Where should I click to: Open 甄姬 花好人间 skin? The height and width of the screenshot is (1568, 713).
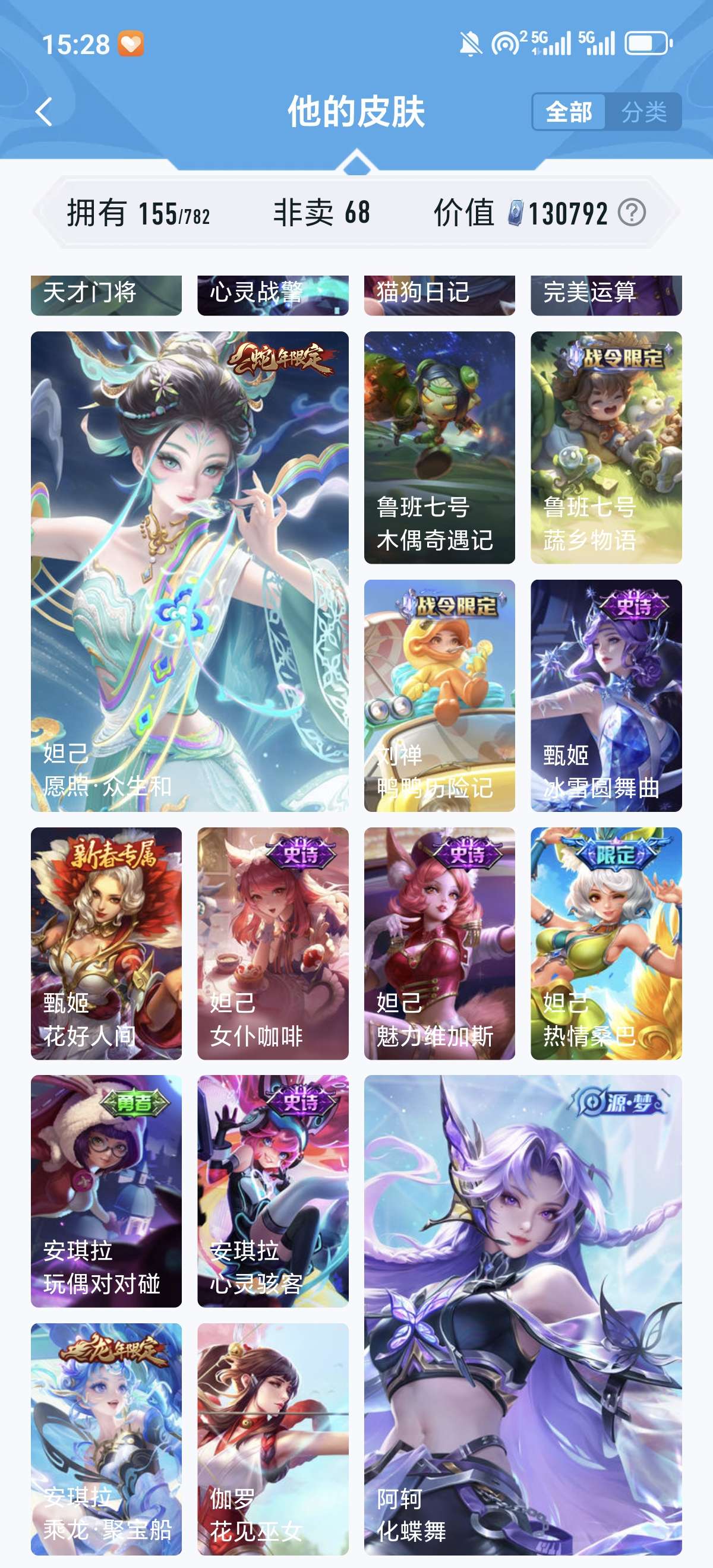click(106, 943)
